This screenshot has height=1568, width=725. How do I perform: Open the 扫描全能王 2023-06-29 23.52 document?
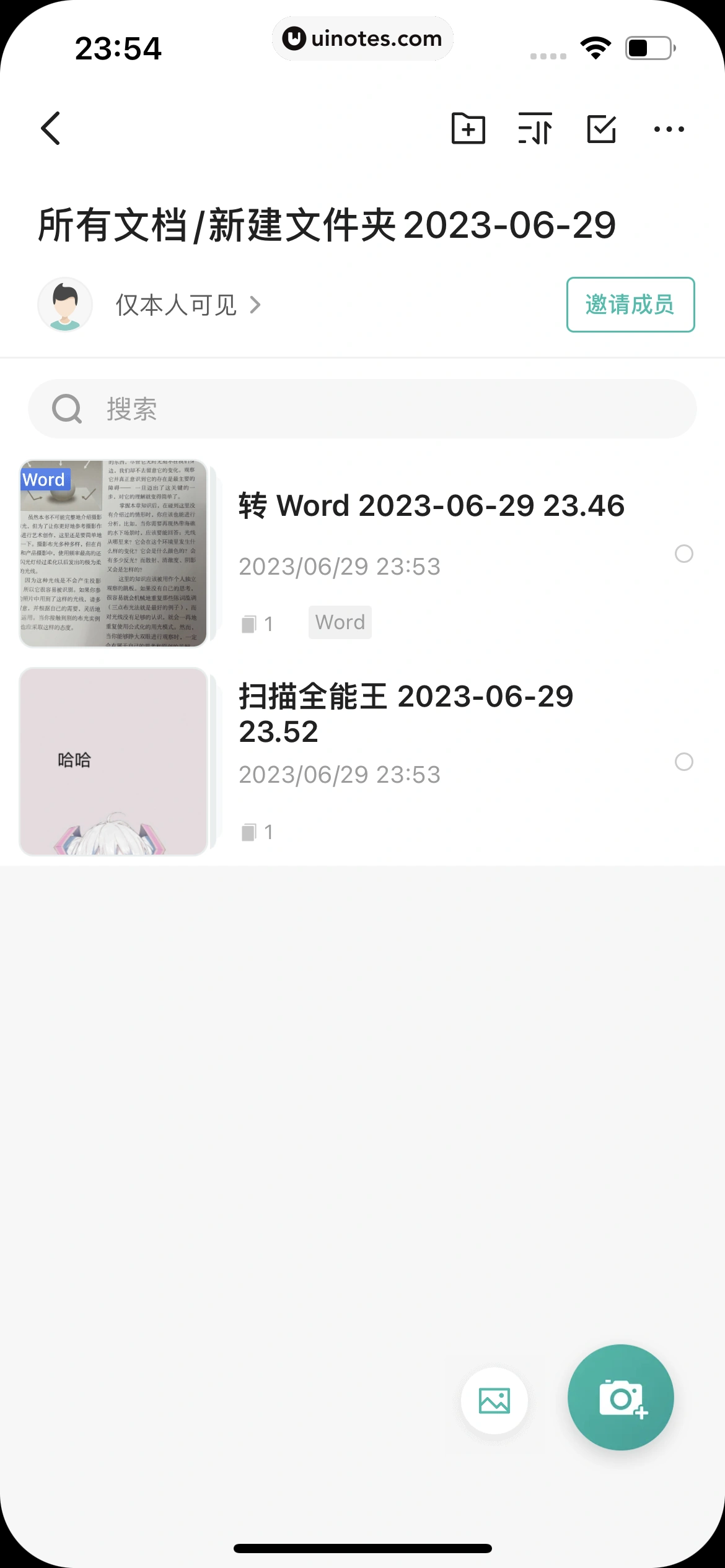click(x=406, y=713)
